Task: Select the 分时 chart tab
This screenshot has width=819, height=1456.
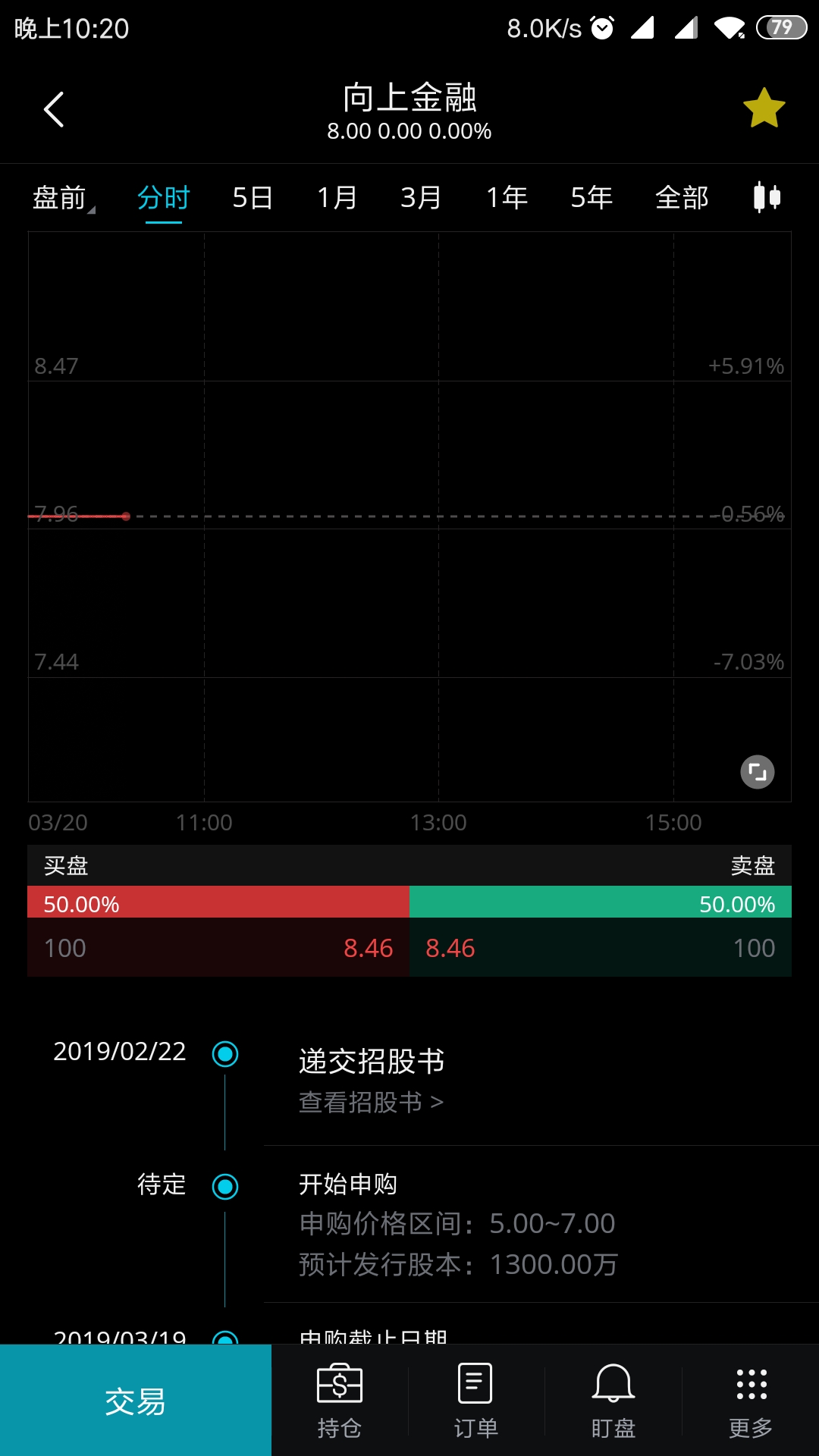Action: pyautogui.click(x=163, y=198)
